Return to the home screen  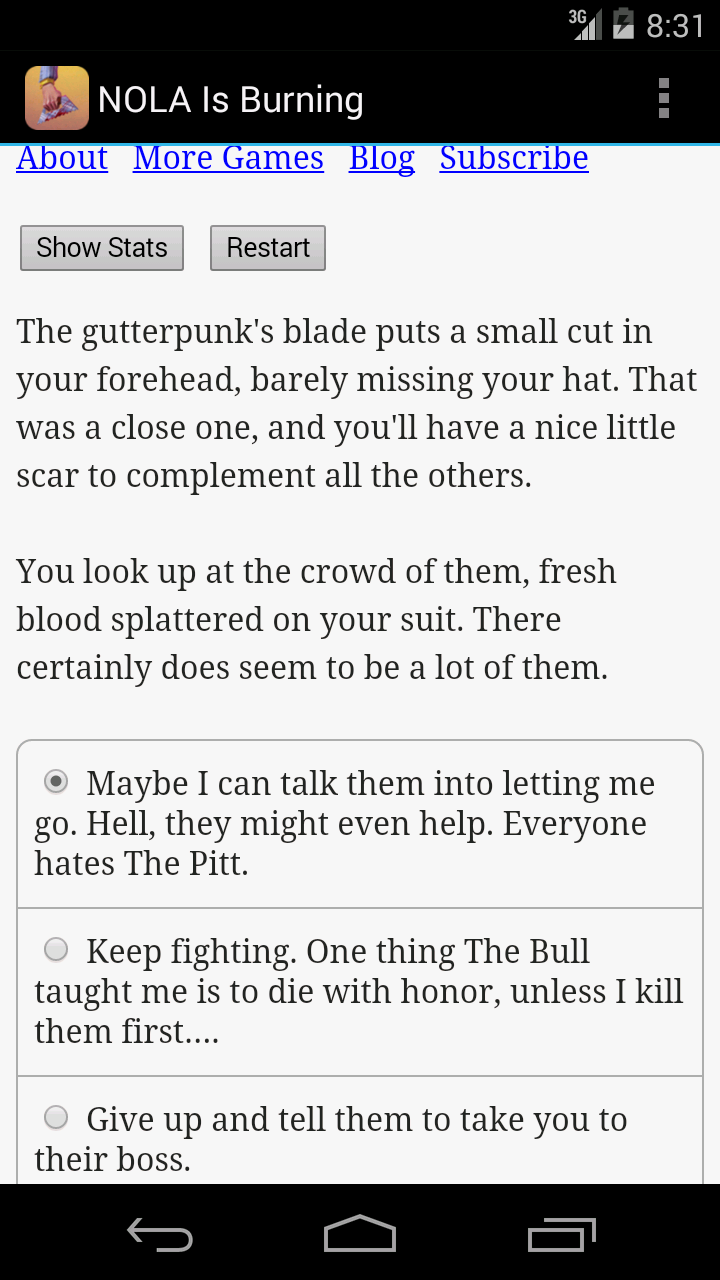[360, 1234]
